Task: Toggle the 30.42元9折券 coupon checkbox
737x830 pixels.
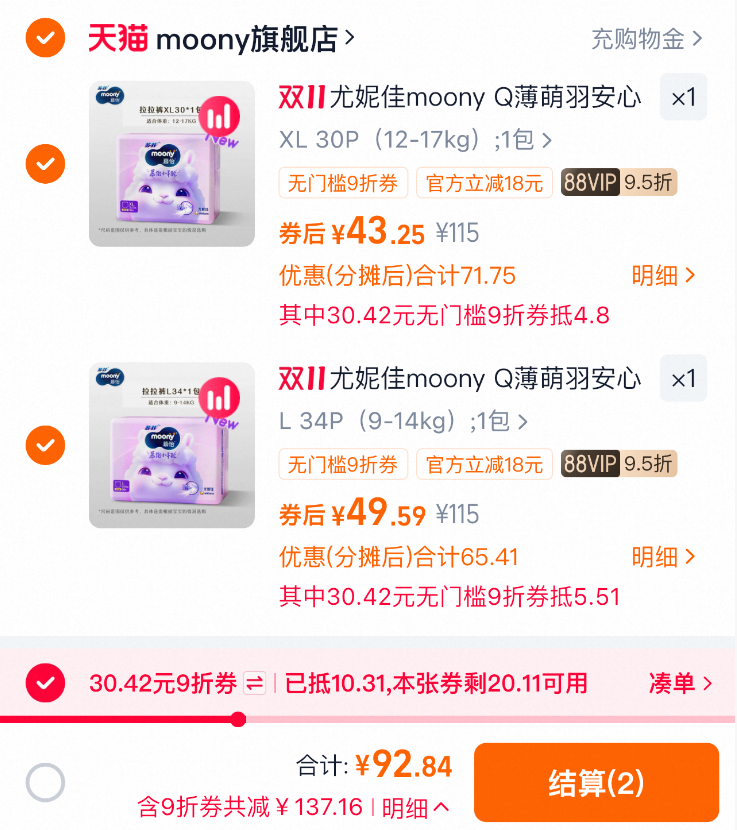Action: click(x=45, y=684)
